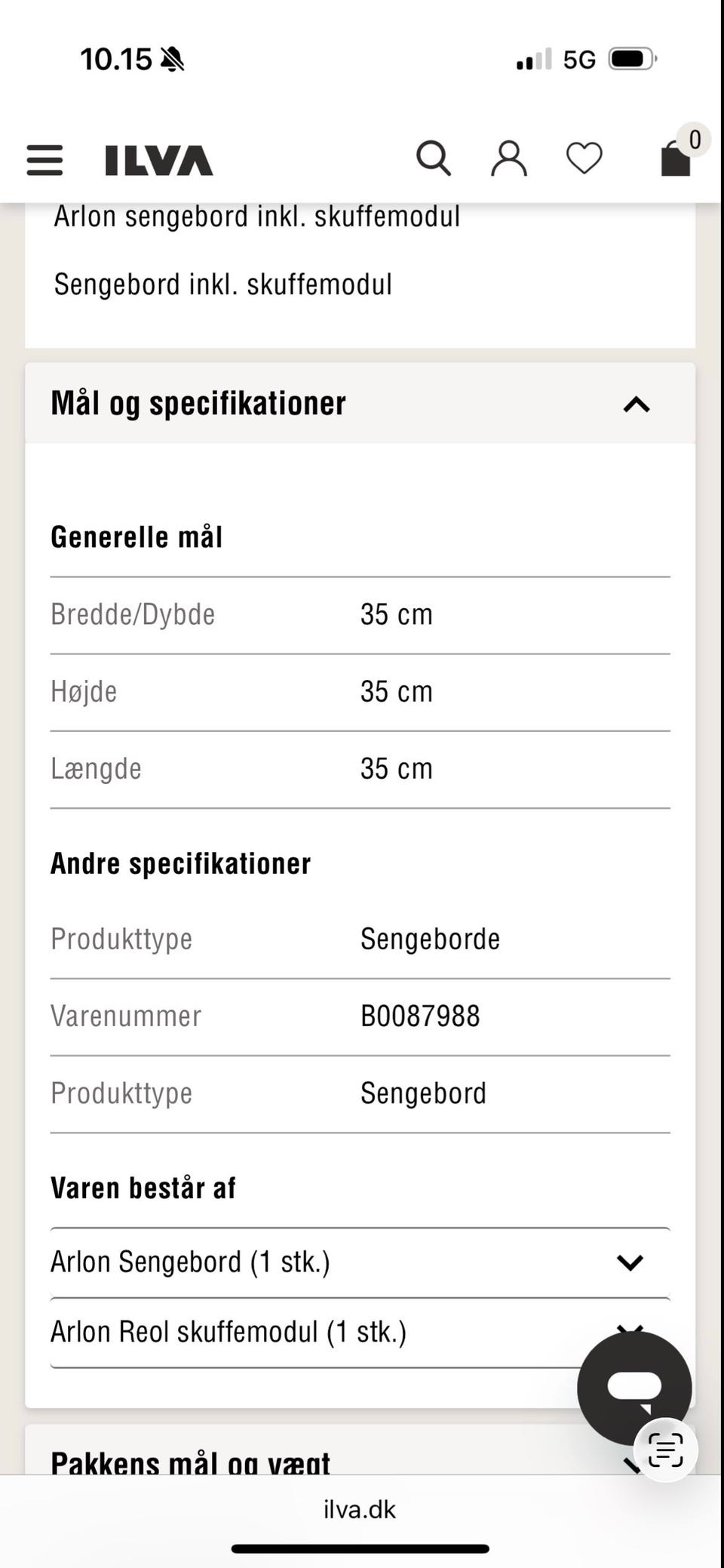Open the wishlist heart icon
This screenshot has width=724, height=1568.
[x=584, y=158]
